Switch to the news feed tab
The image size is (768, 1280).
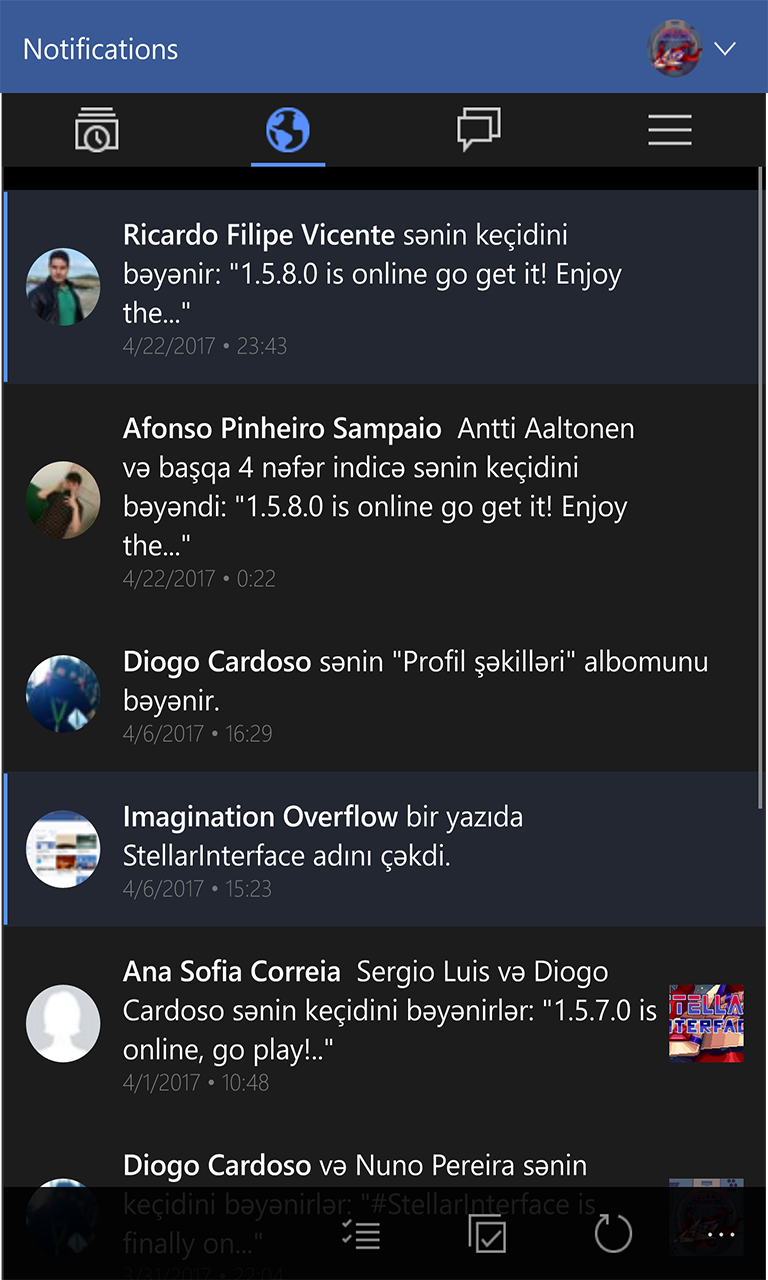click(x=97, y=130)
